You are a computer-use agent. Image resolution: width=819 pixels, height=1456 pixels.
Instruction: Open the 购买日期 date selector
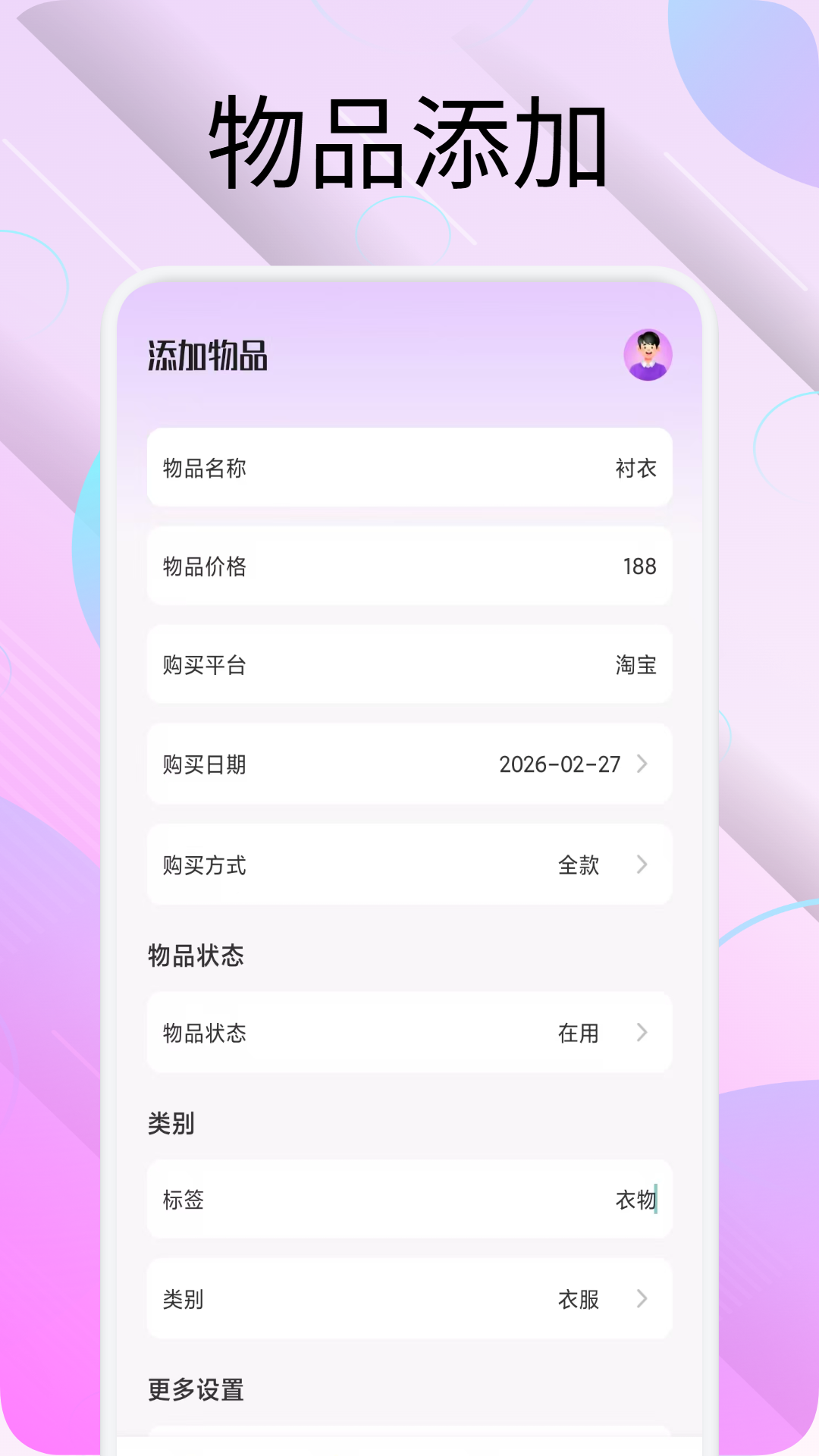click(x=409, y=765)
